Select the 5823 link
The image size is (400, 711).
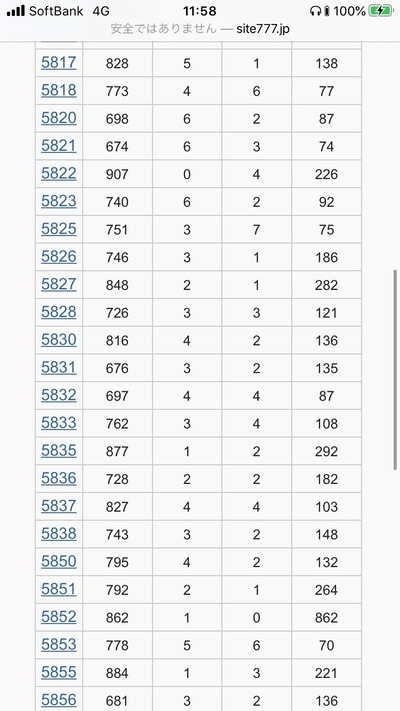(x=59, y=201)
